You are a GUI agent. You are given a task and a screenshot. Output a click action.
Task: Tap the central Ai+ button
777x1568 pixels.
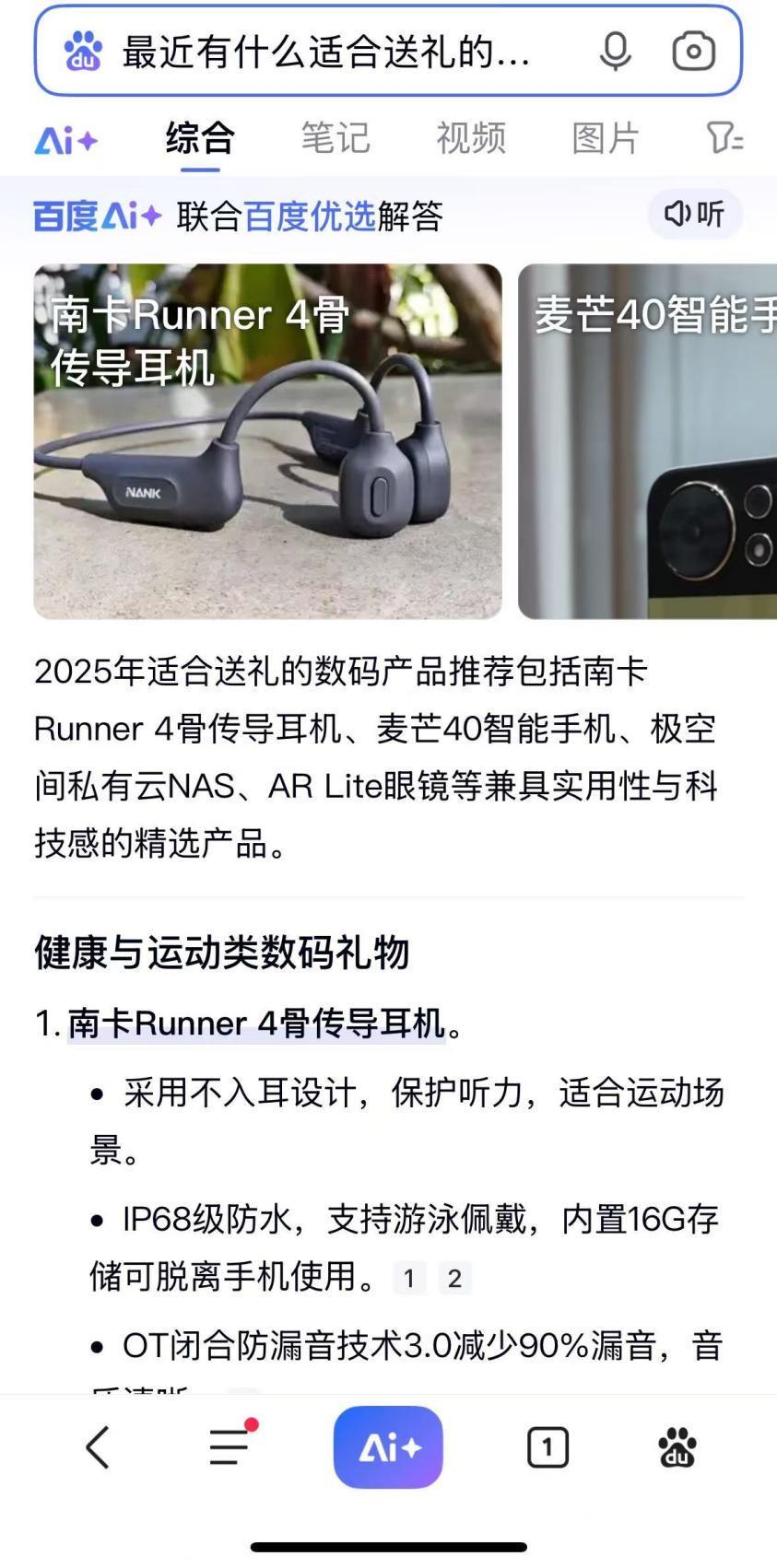point(388,1447)
